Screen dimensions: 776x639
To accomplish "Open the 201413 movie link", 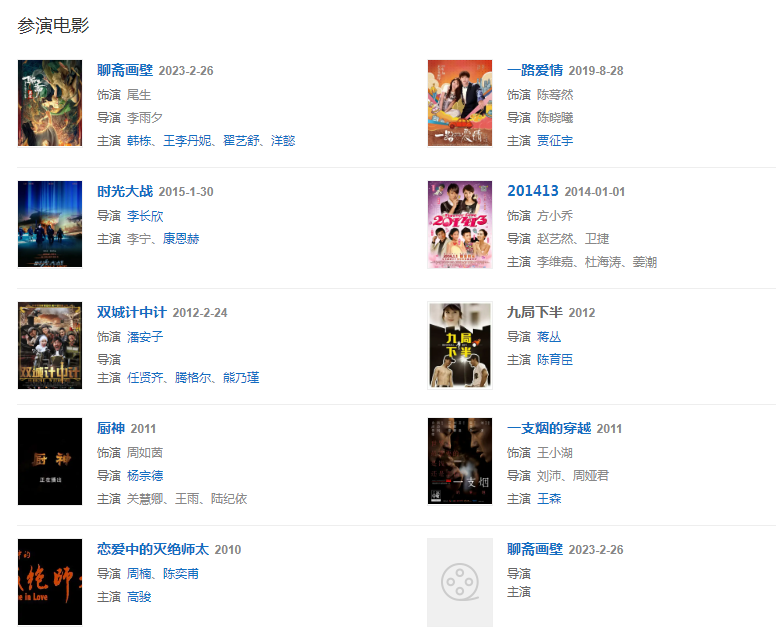I will [x=533, y=191].
